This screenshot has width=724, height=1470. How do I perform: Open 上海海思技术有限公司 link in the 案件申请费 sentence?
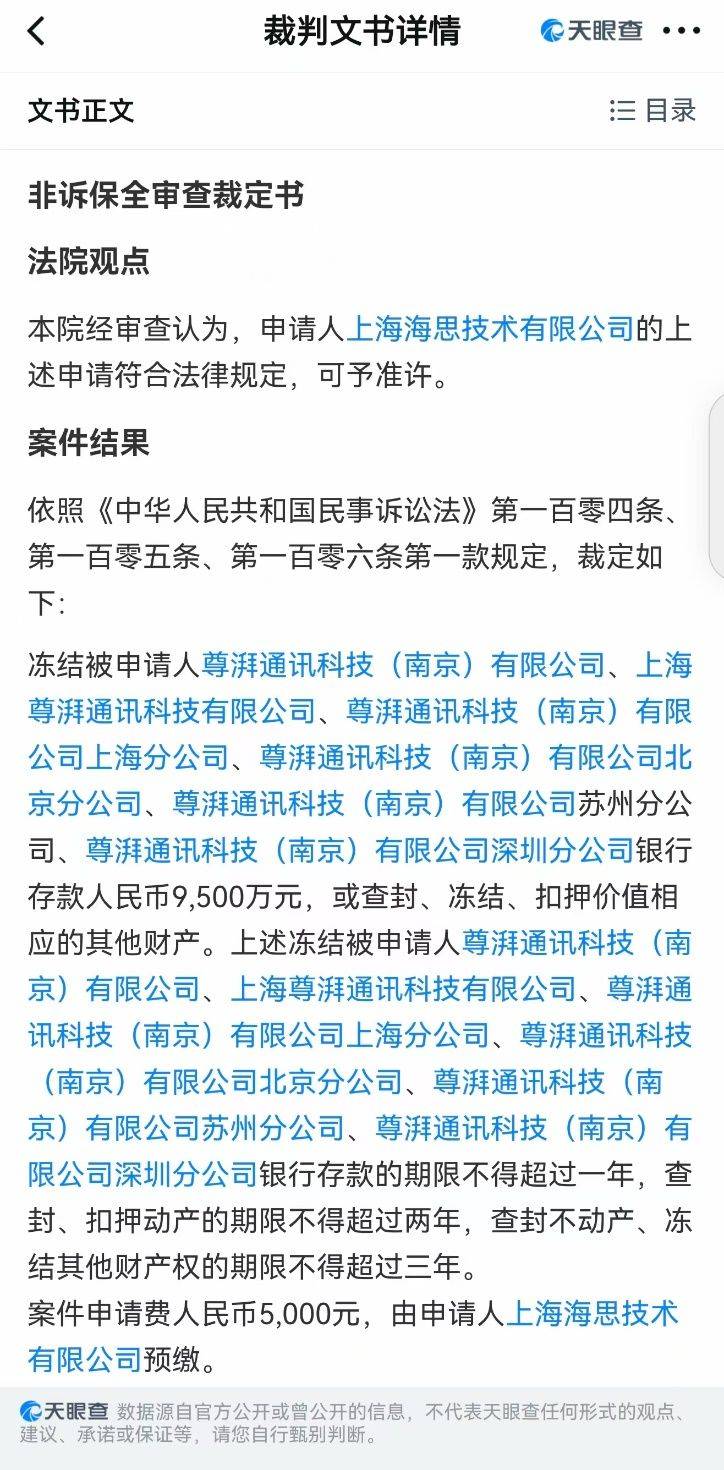[593, 1314]
